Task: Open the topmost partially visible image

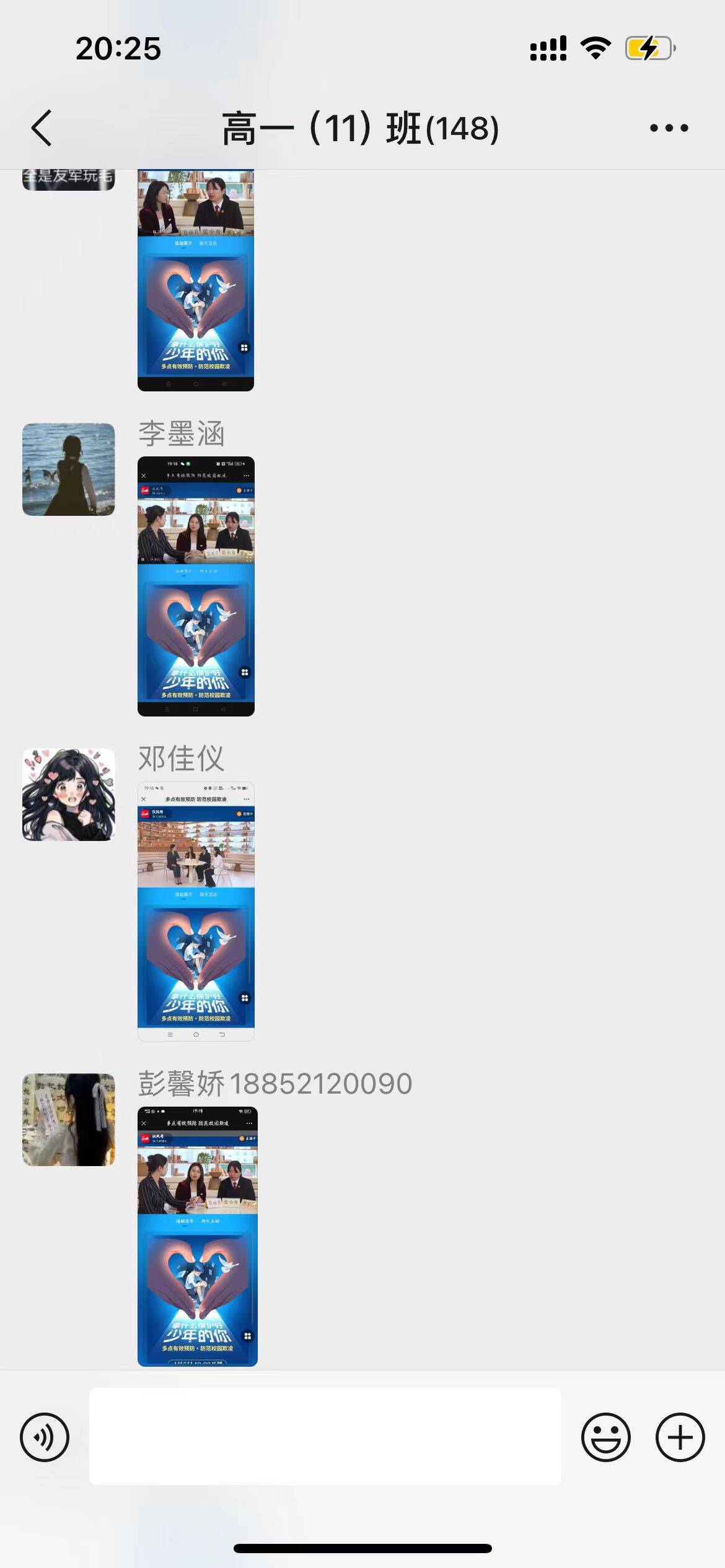Action: (196, 280)
